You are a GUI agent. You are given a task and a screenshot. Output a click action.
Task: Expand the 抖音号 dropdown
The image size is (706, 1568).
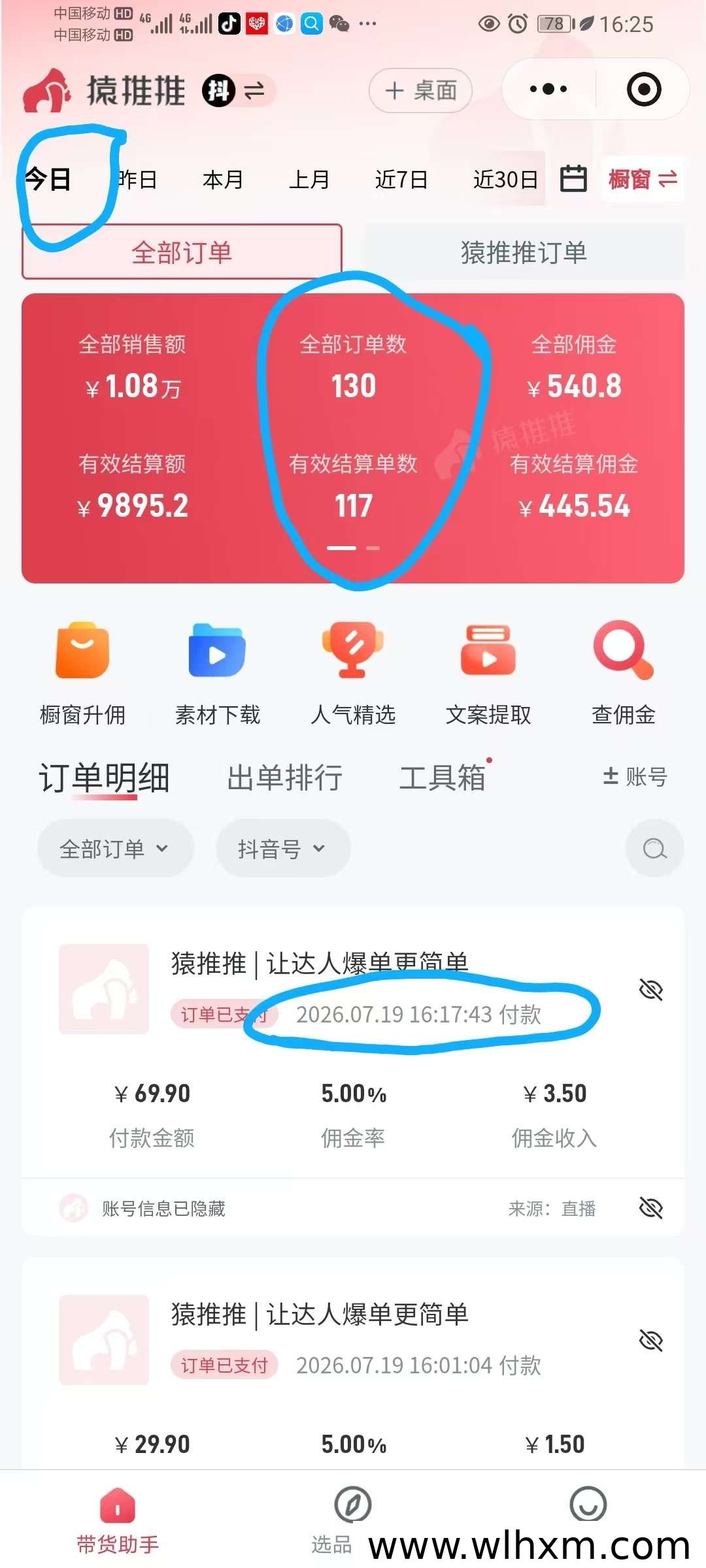282,849
